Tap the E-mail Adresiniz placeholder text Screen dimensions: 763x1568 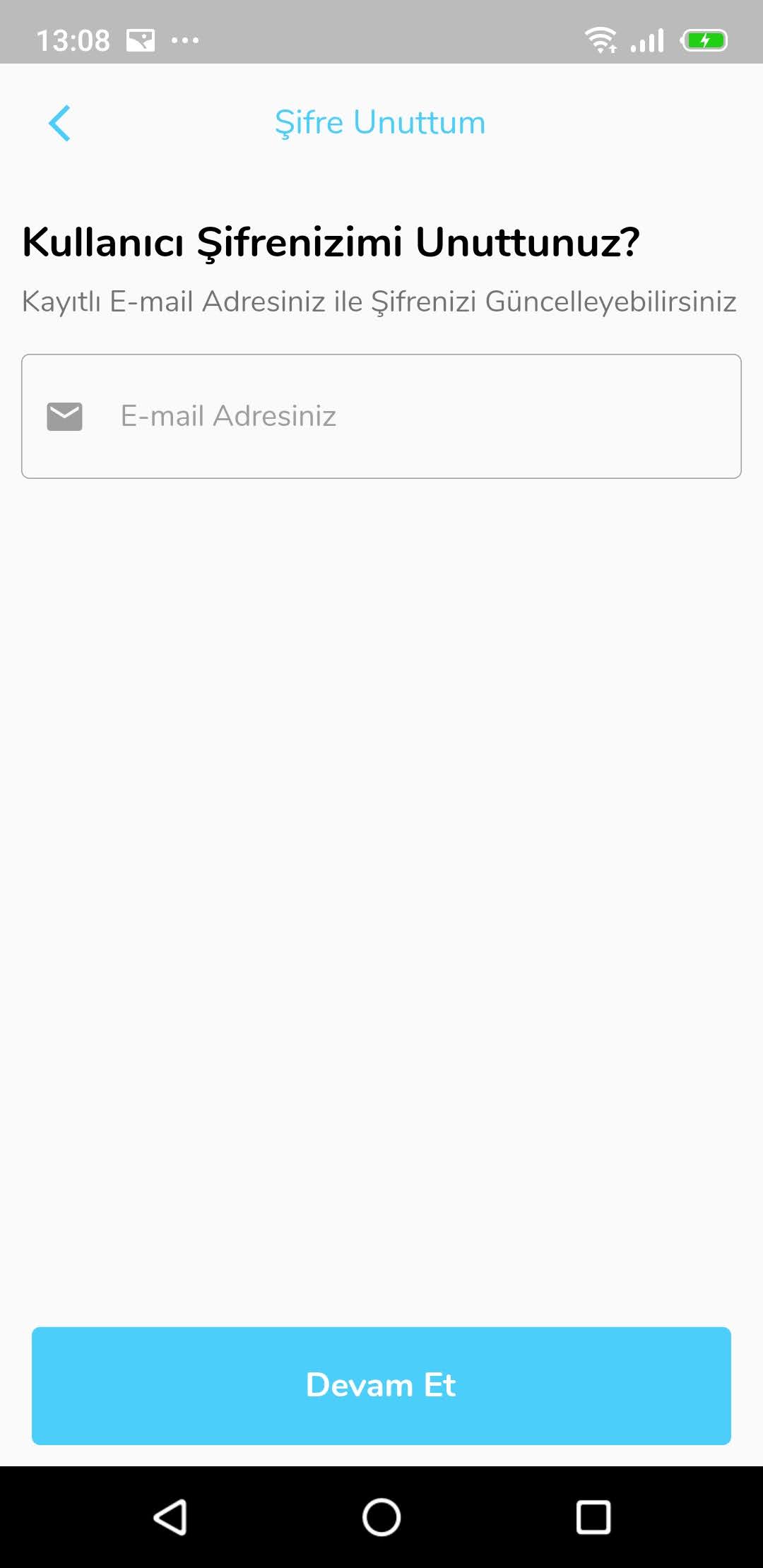[227, 417]
